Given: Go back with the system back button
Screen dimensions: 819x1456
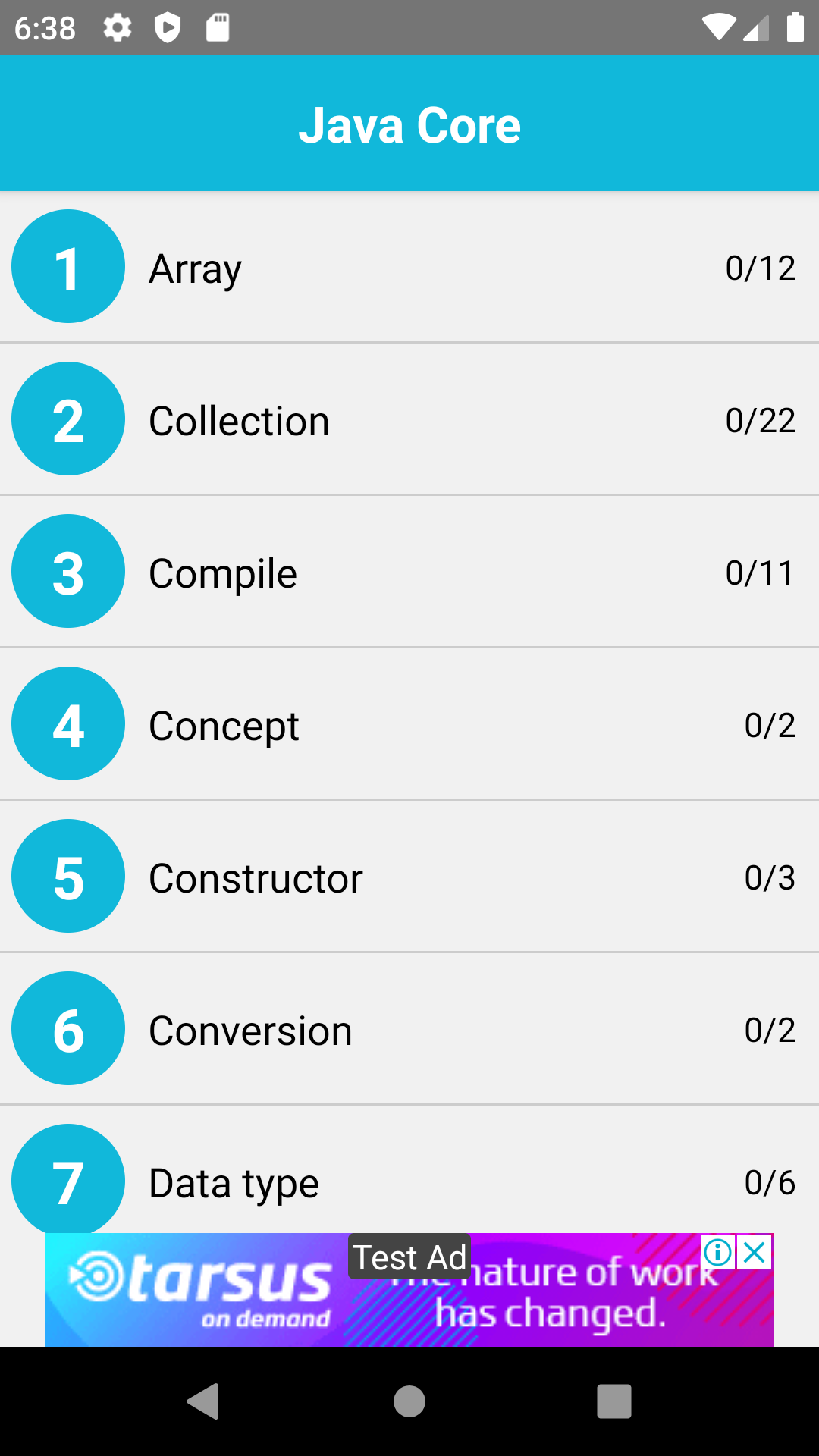Looking at the screenshot, I should pyautogui.click(x=203, y=1401).
